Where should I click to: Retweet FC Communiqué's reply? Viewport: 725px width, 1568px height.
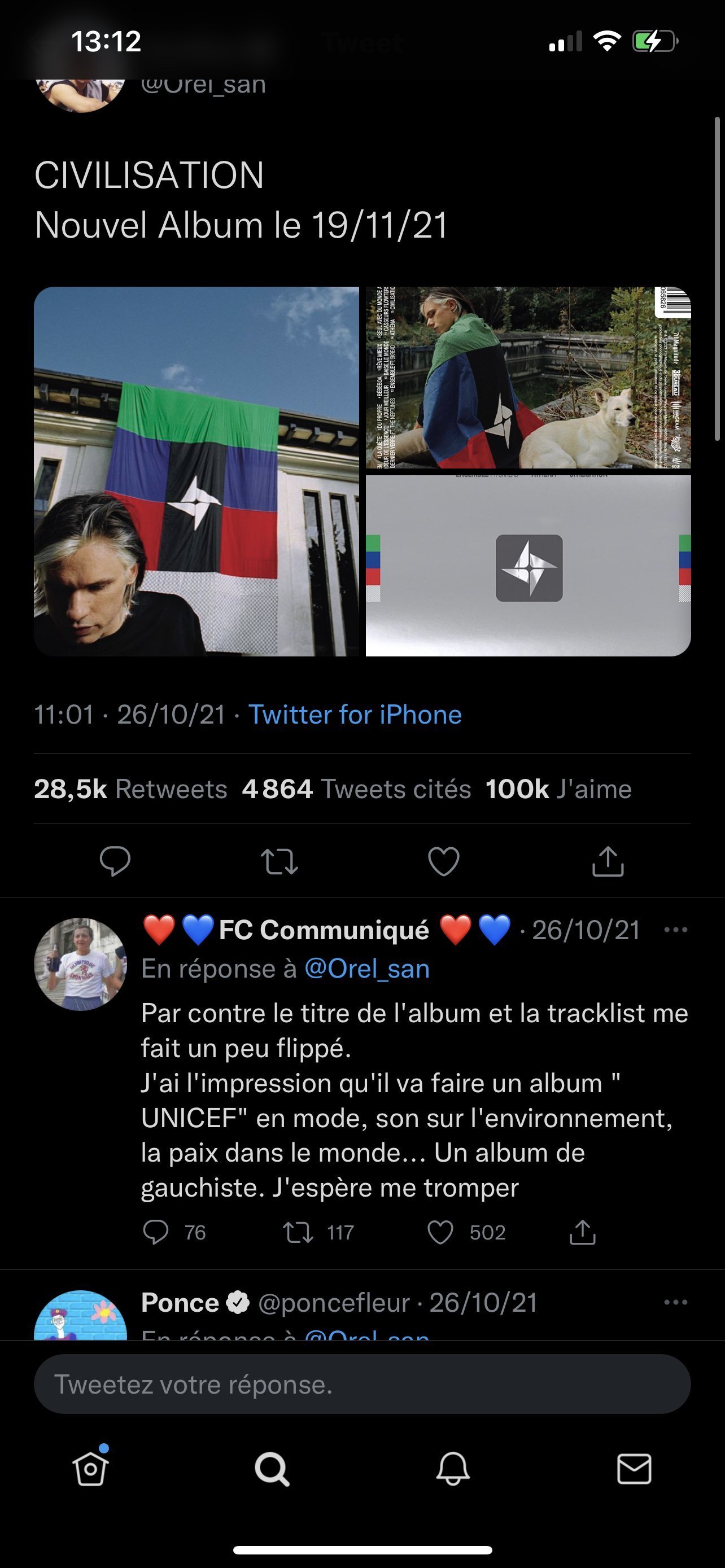pyautogui.click(x=298, y=1233)
